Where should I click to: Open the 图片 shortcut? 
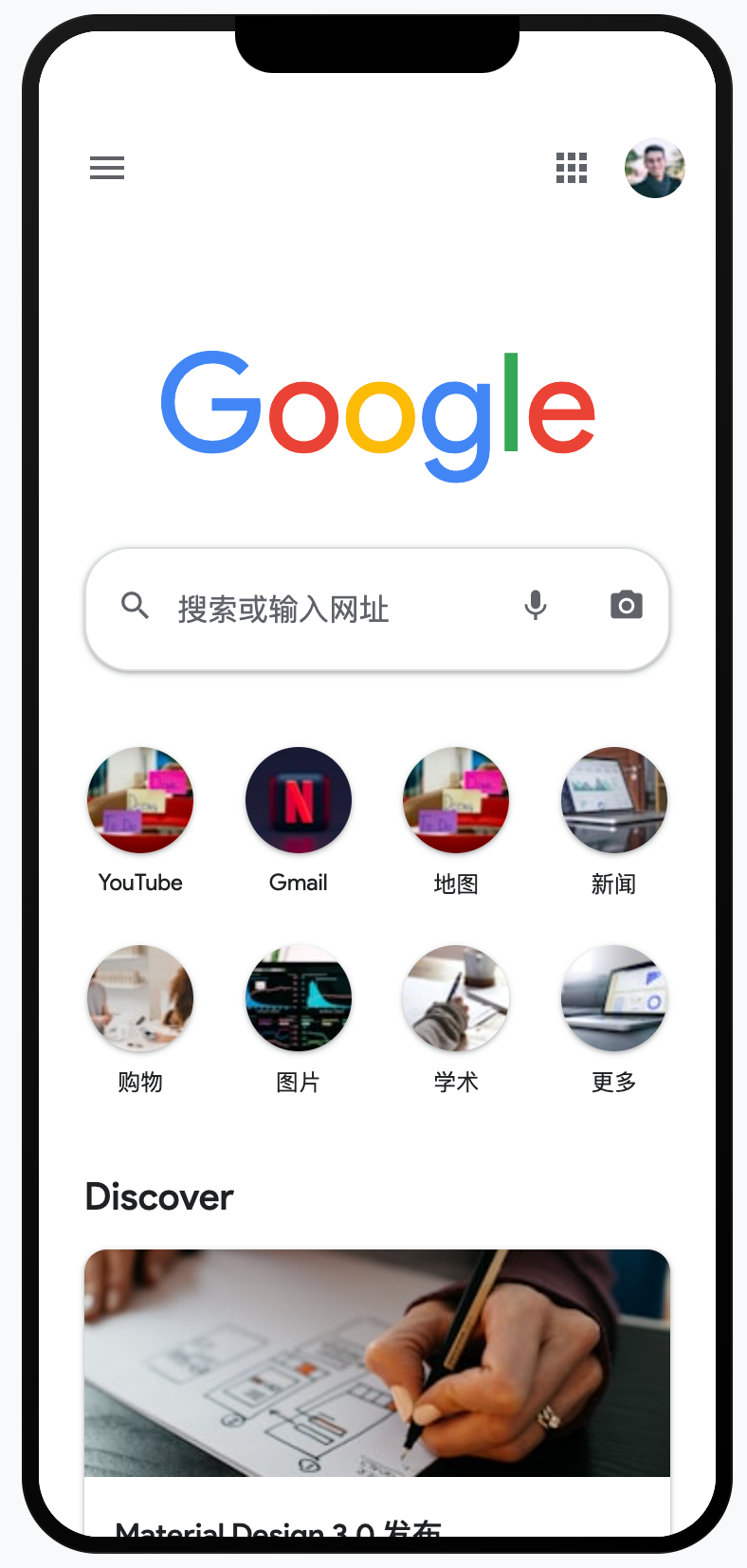(x=299, y=998)
